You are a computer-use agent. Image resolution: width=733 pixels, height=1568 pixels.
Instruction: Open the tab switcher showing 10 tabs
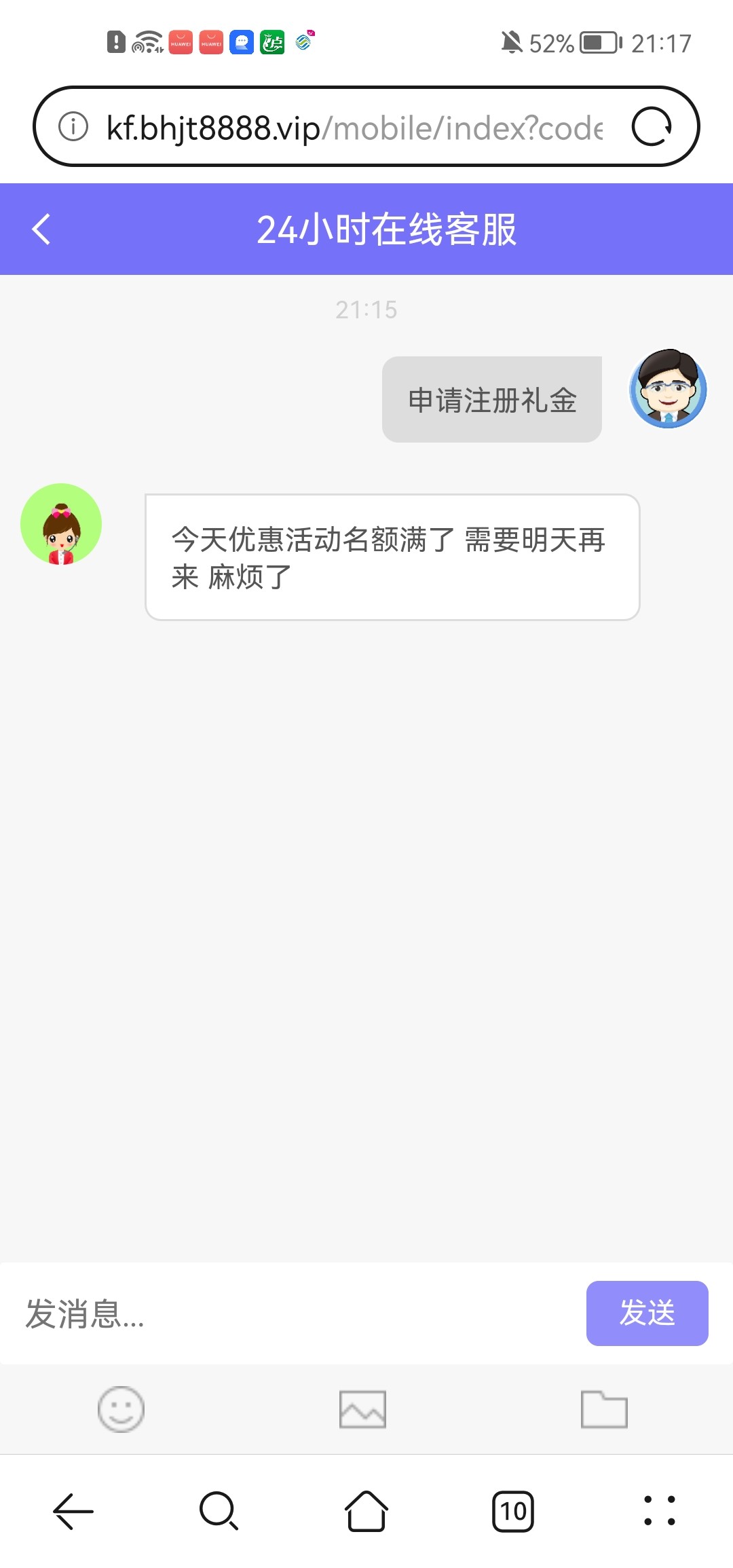pyautogui.click(x=513, y=1511)
